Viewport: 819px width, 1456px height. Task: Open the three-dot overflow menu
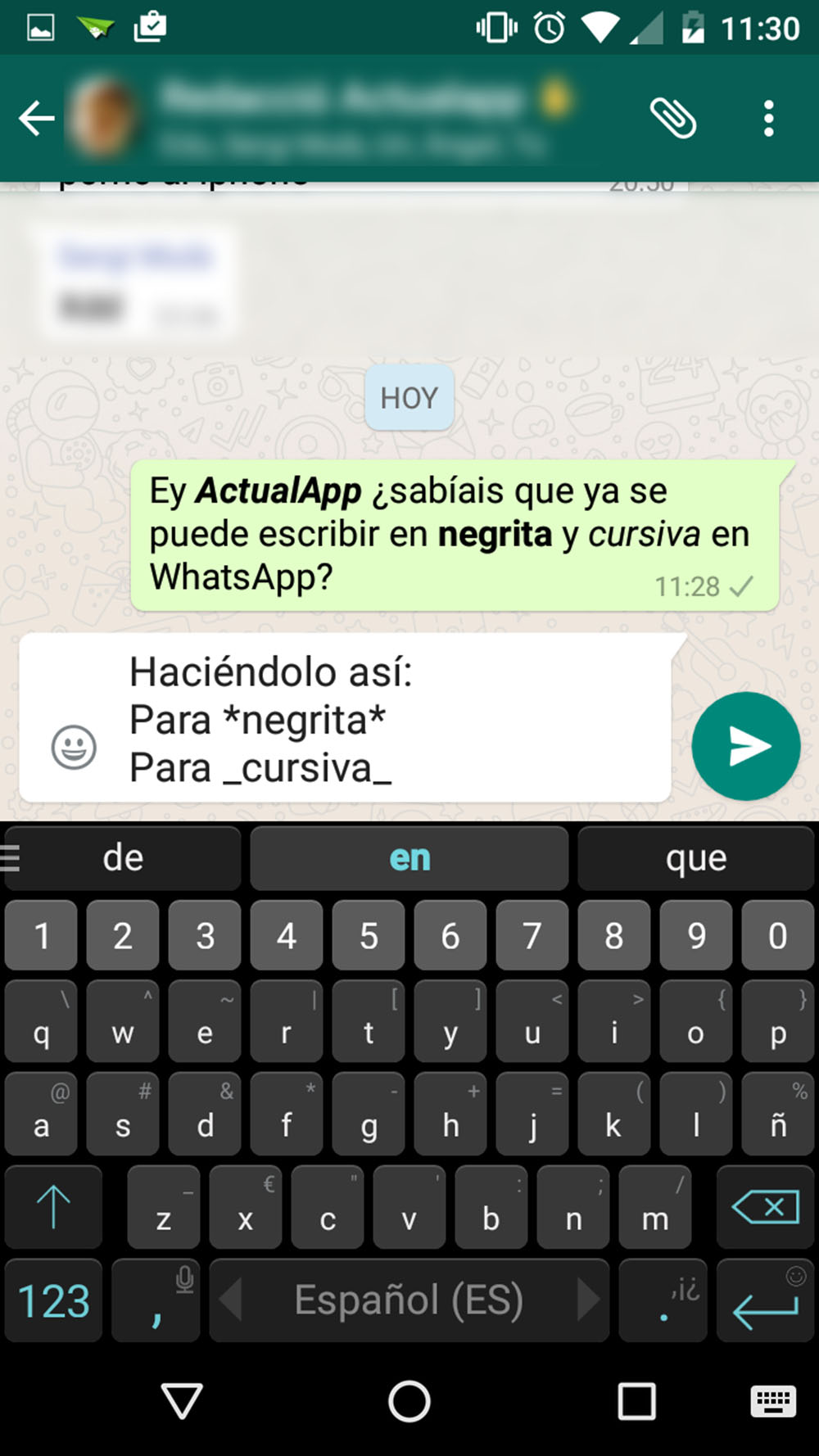[x=768, y=119]
